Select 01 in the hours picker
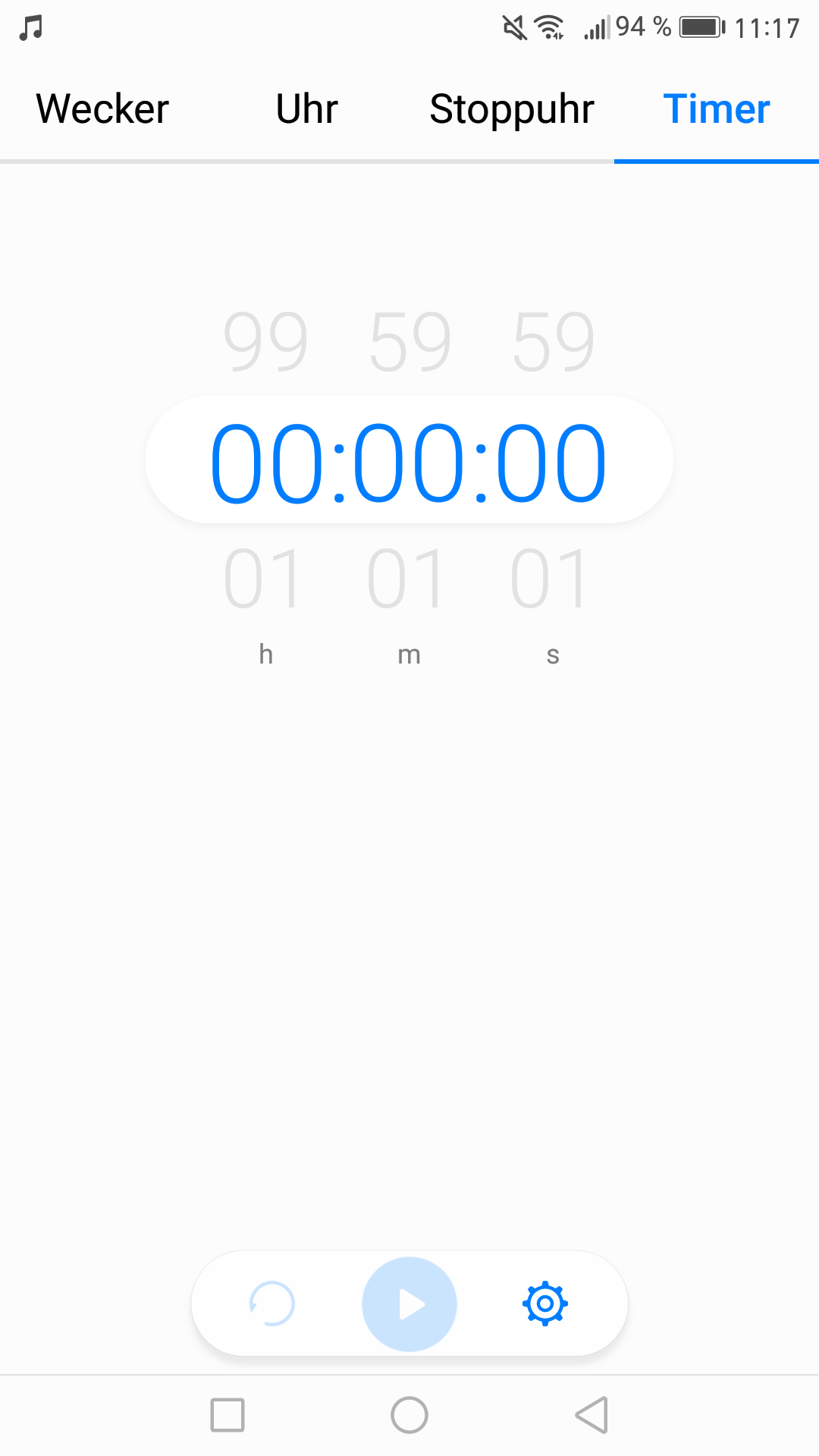The width and height of the screenshot is (819, 1456). (x=262, y=579)
